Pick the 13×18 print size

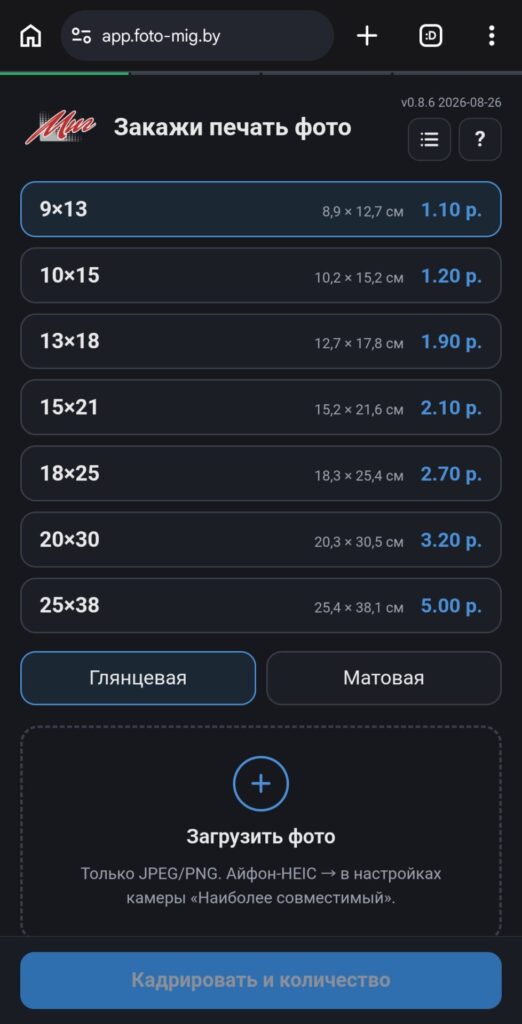point(261,341)
